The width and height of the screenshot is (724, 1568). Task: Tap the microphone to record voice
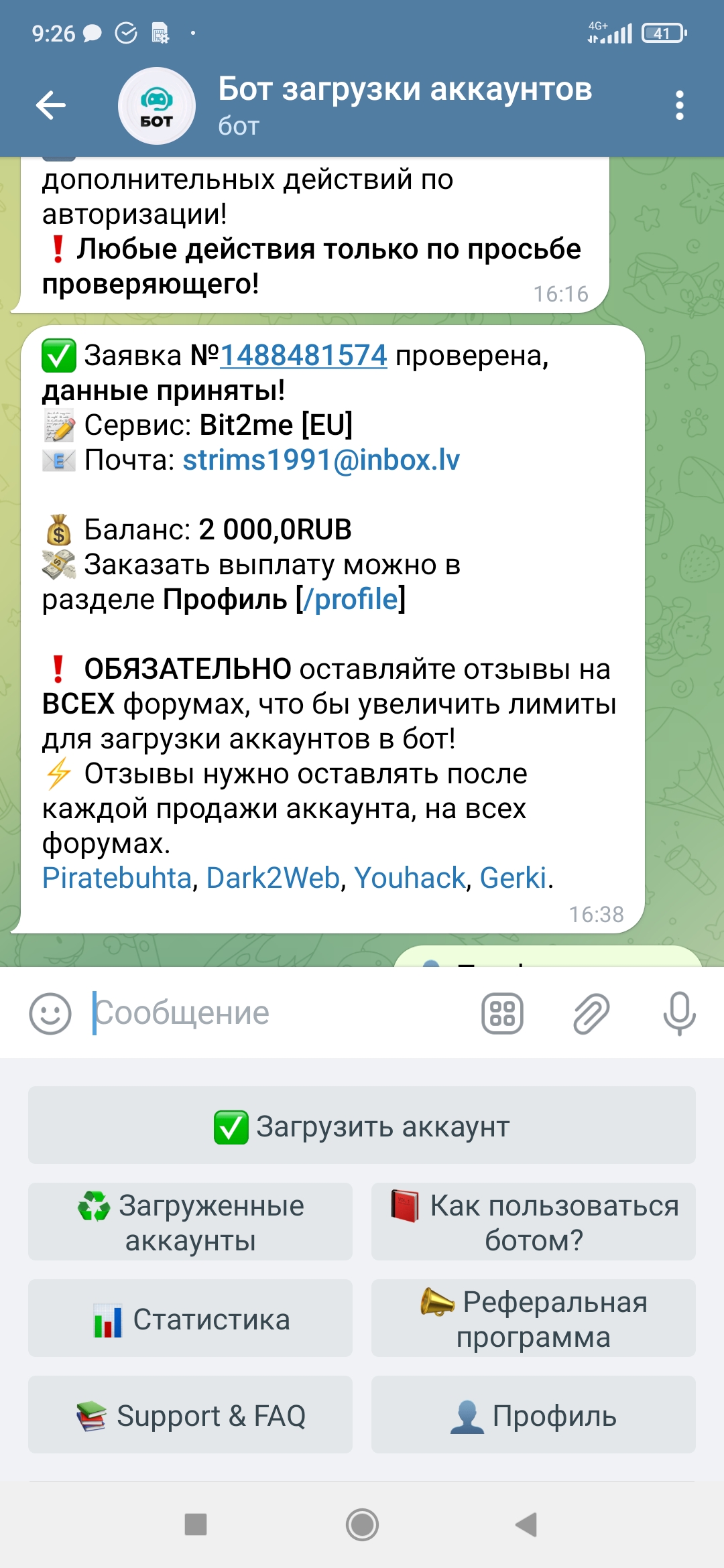pyautogui.click(x=679, y=1013)
